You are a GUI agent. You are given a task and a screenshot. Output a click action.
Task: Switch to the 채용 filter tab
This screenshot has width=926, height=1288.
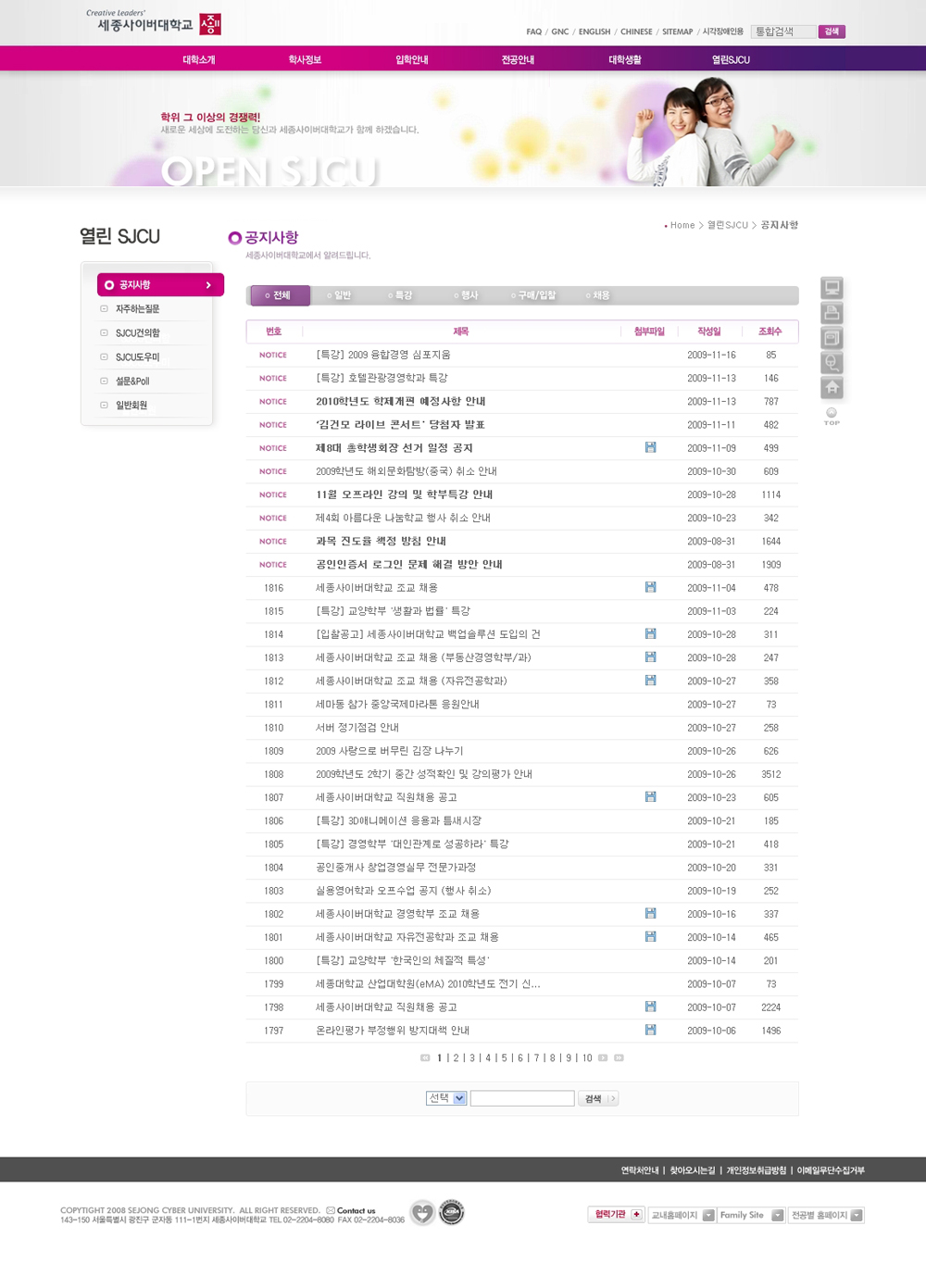(601, 295)
